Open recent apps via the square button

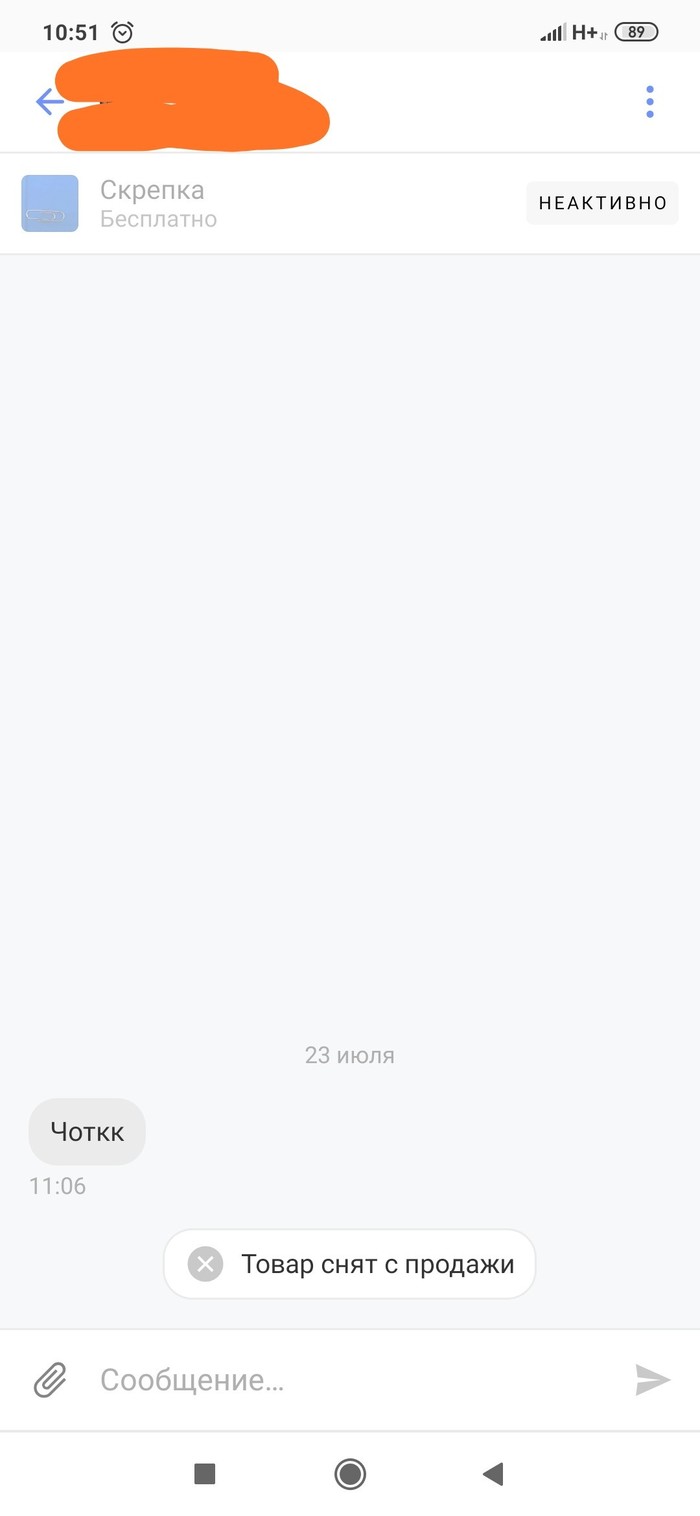pyautogui.click(x=205, y=1473)
